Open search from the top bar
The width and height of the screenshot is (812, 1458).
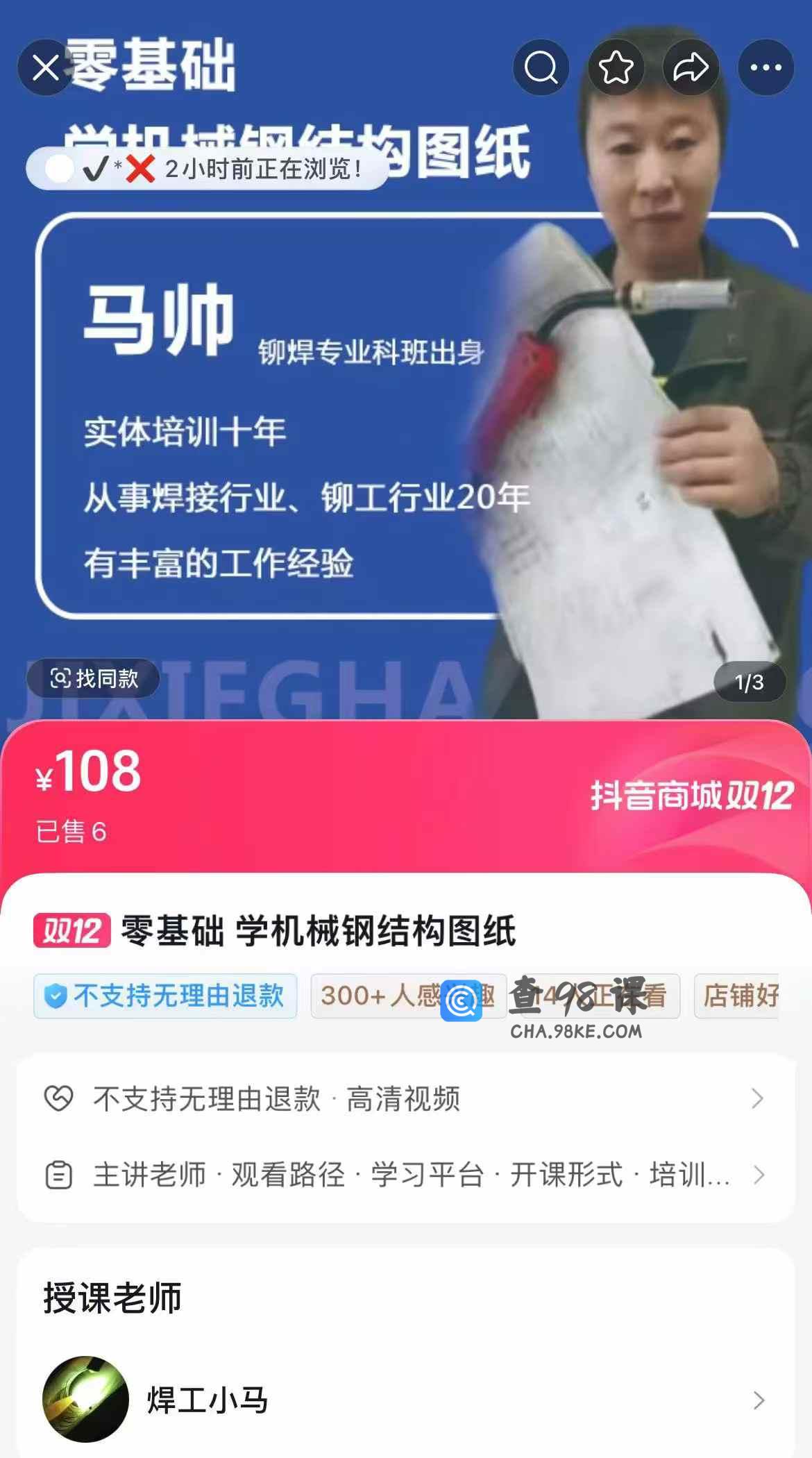[x=541, y=67]
